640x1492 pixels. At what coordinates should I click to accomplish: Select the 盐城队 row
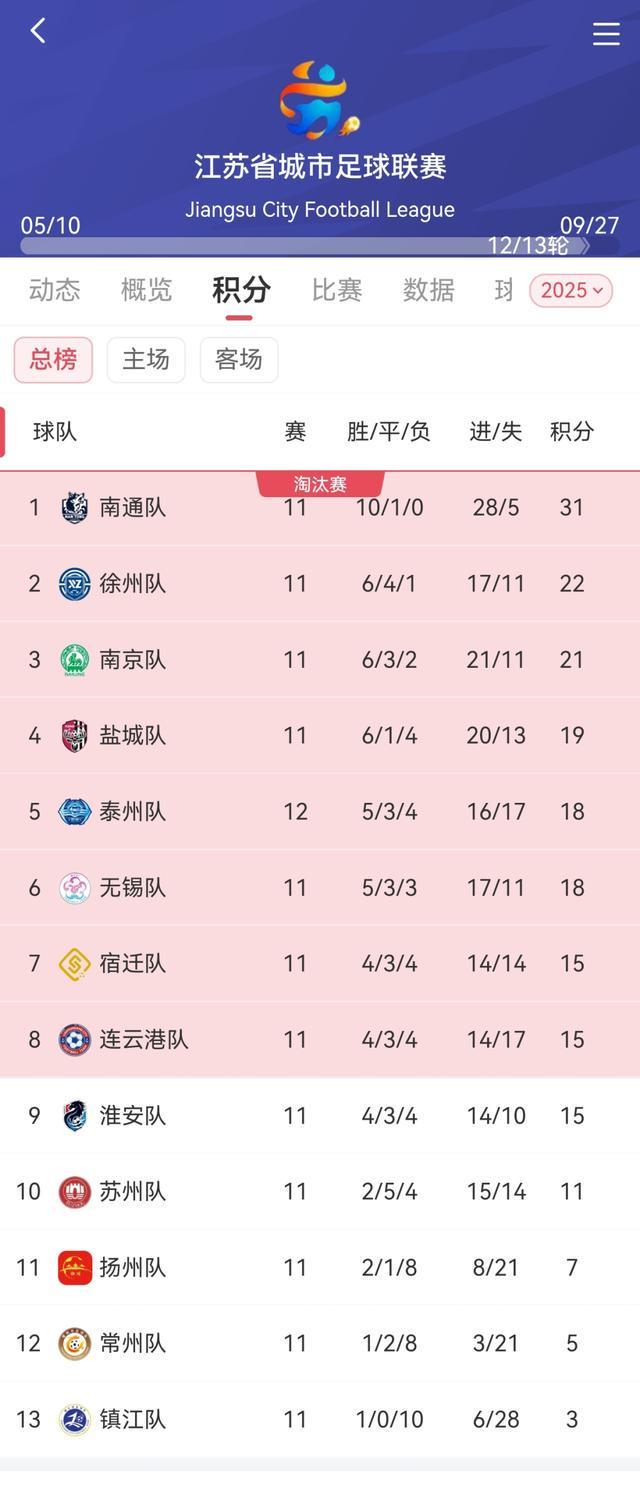(132, 736)
